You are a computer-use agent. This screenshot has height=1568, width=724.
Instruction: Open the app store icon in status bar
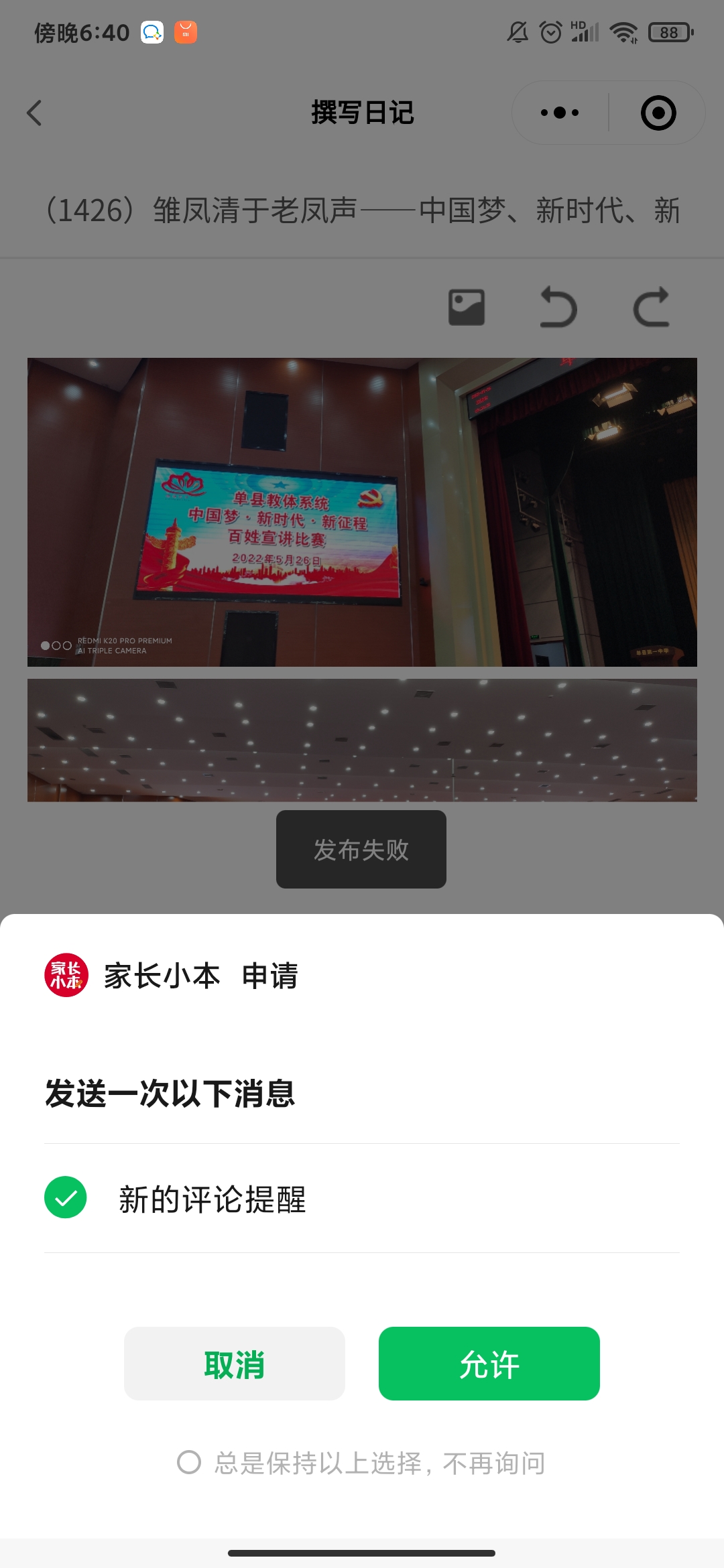pyautogui.click(x=186, y=31)
